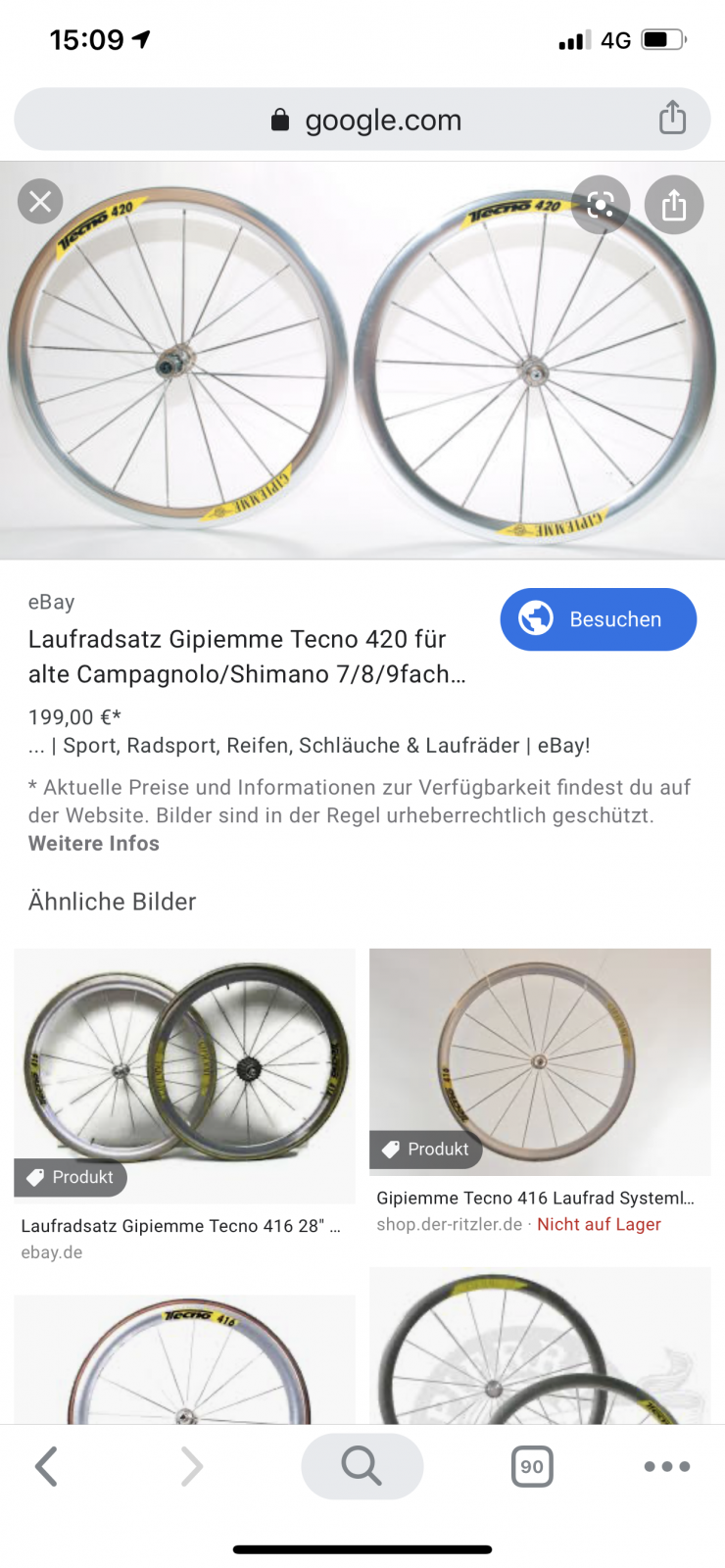This screenshot has width=725, height=1568.
Task: Open the tab switcher showing 90 tabs
Action: click(x=532, y=1467)
